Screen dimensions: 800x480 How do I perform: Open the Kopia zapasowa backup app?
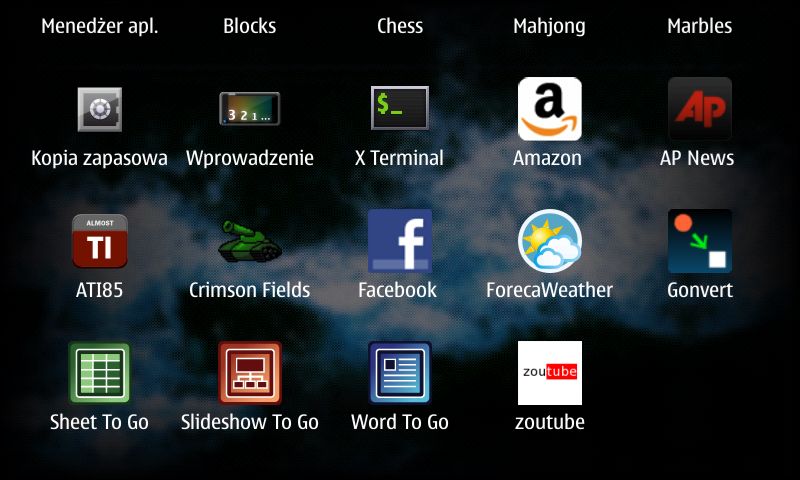(x=100, y=109)
